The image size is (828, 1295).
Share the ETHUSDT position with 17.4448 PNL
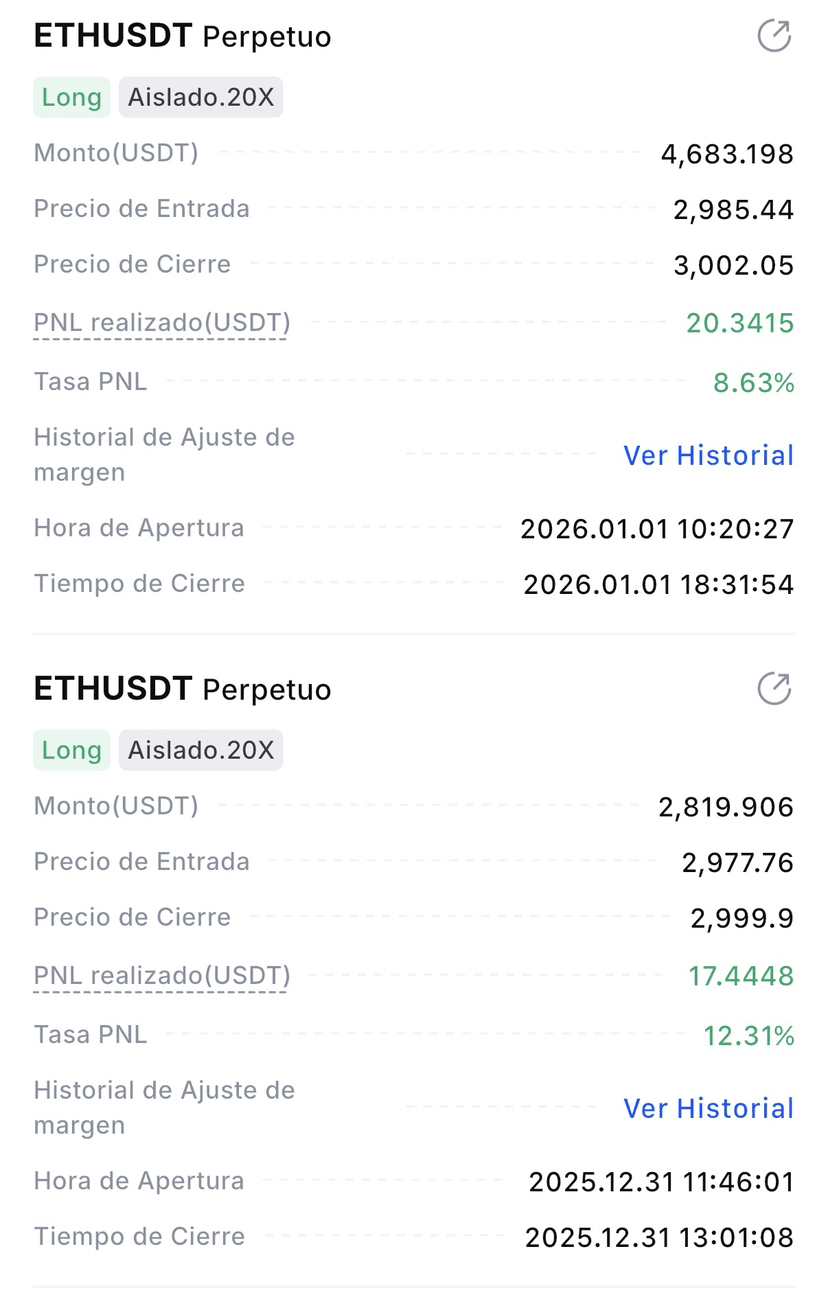tap(774, 689)
